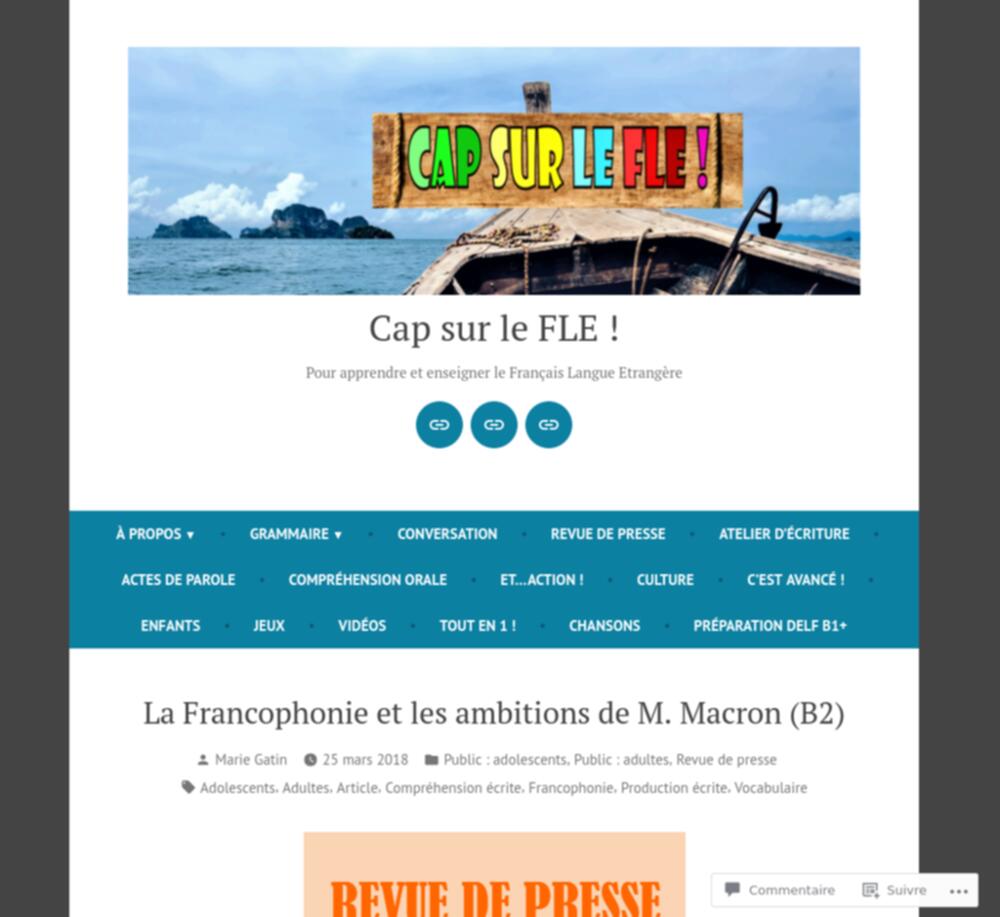Open the Atelier d'écriture page
Image resolution: width=1000 pixels, height=917 pixels.
(784, 534)
